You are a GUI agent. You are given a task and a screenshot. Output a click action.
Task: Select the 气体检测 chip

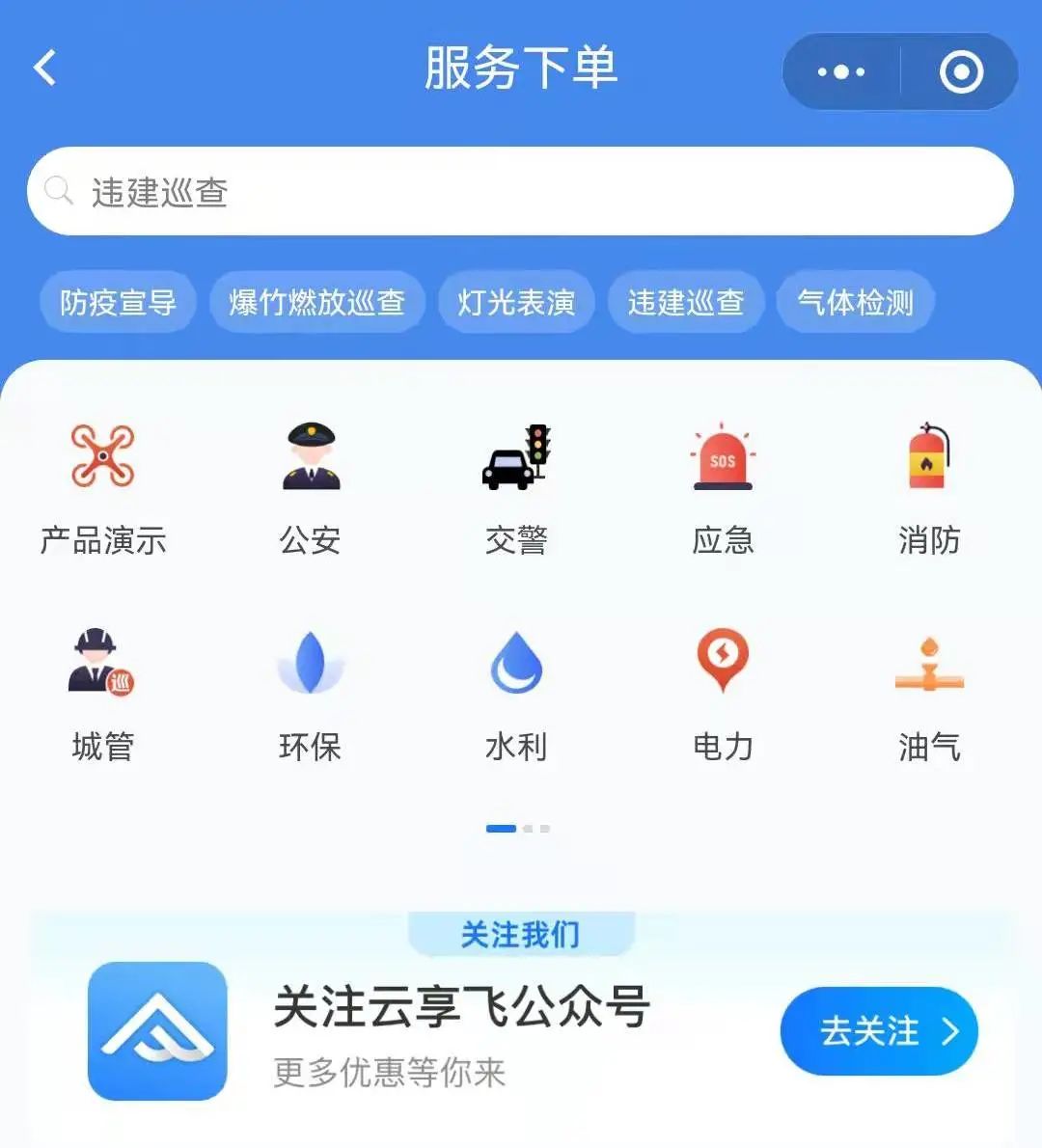[856, 303]
